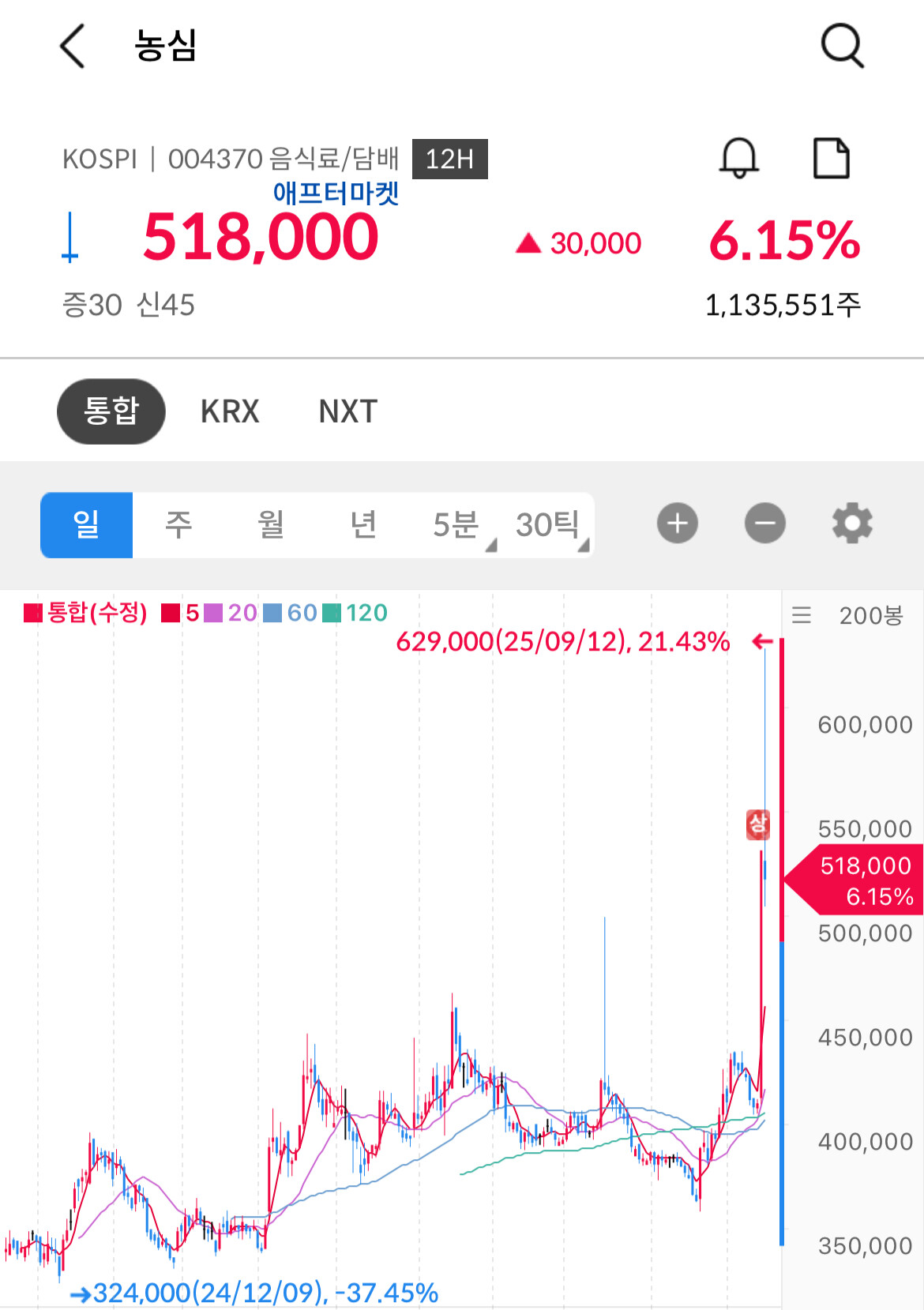Open the document memo icon
The width and height of the screenshot is (924, 1310).
coord(831,158)
